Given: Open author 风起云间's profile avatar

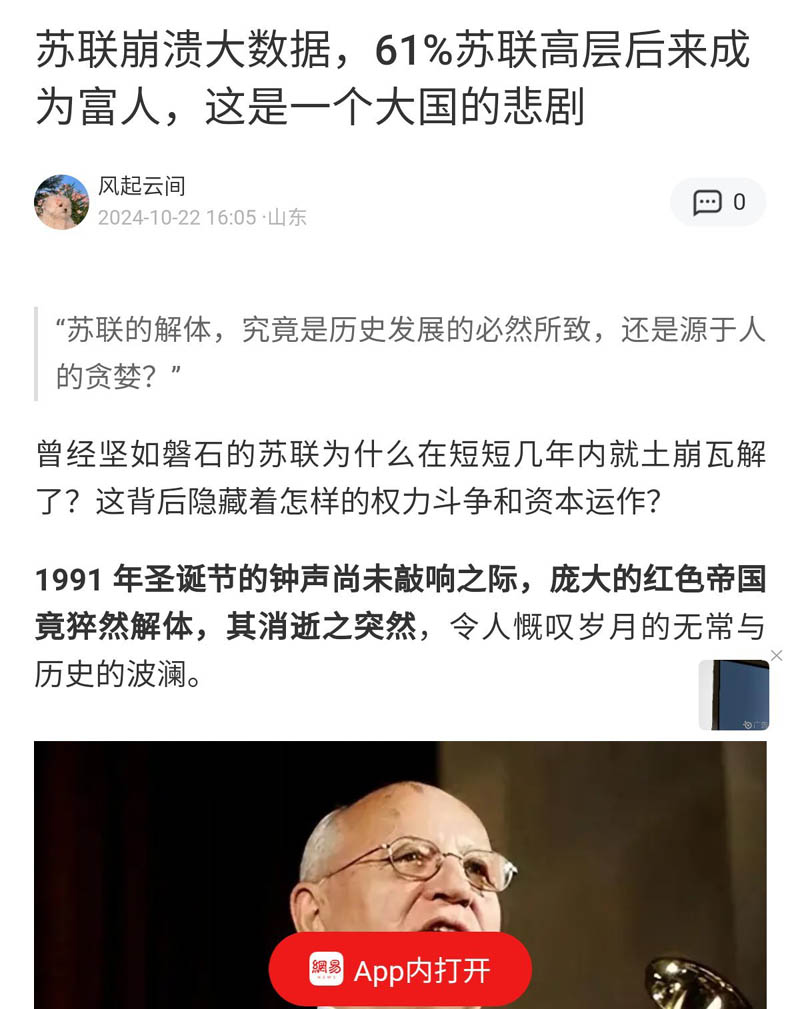Looking at the screenshot, I should click(x=62, y=202).
